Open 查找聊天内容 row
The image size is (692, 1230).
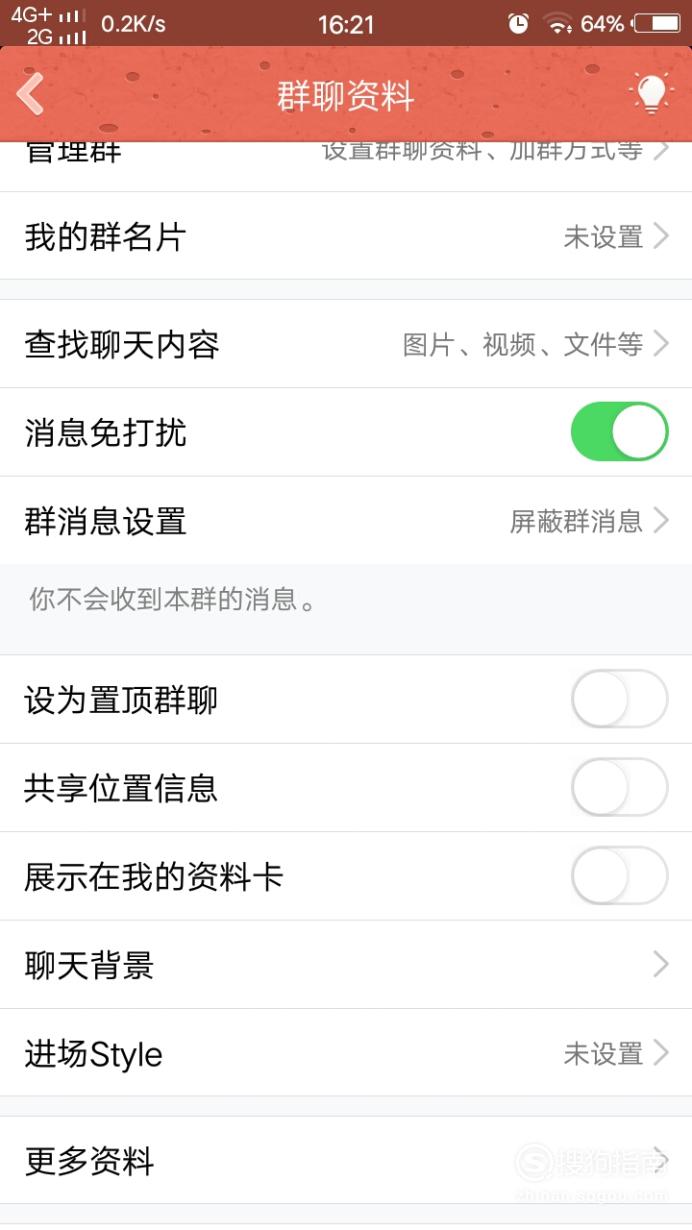346,344
